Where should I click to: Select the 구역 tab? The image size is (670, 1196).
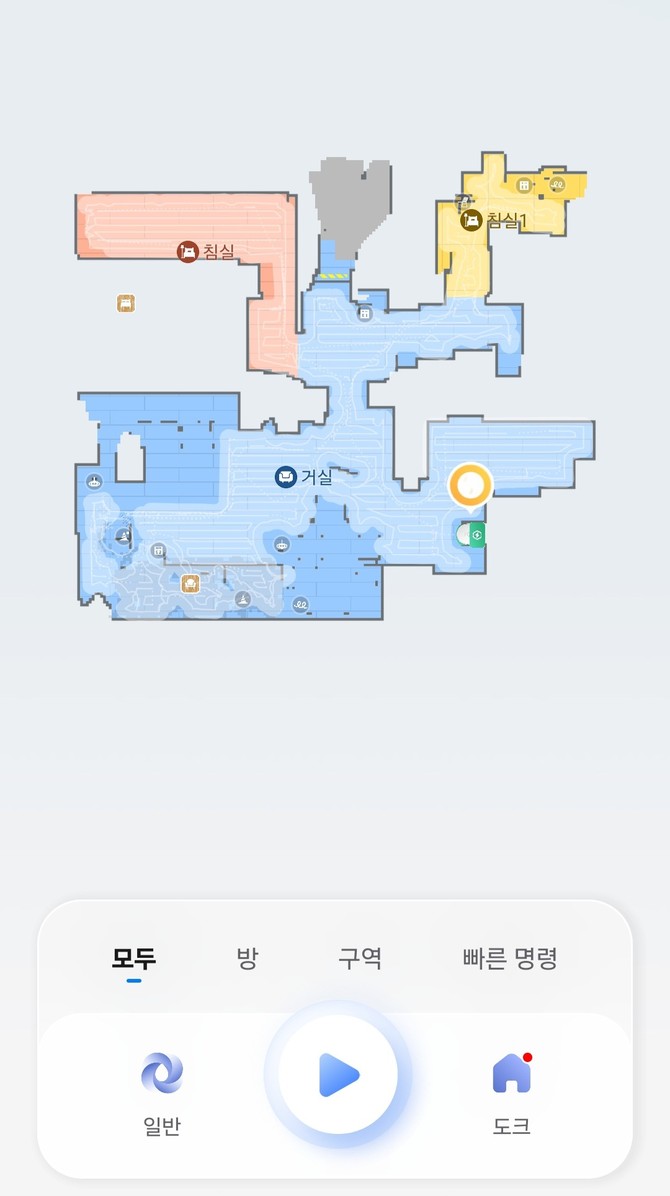click(360, 959)
